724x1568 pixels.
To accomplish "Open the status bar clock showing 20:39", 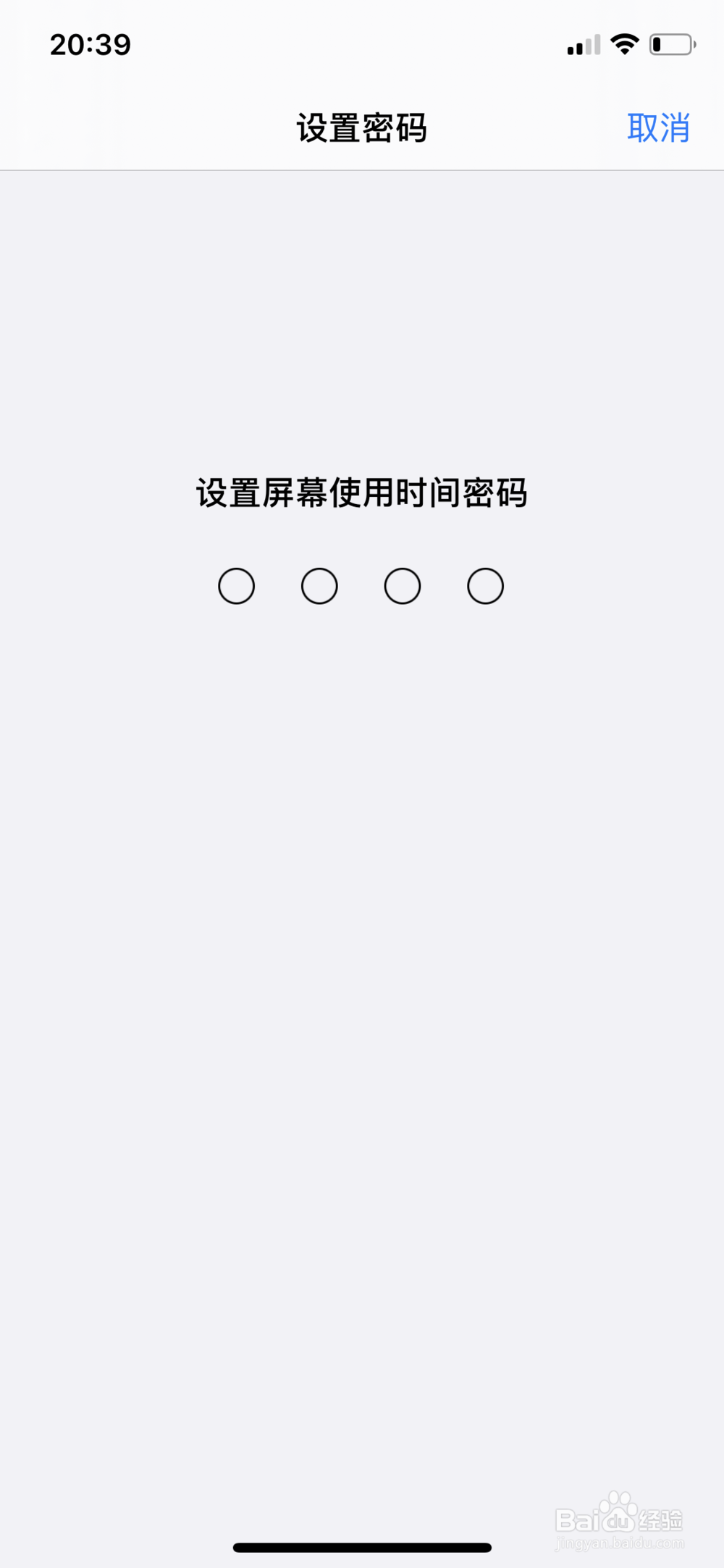I will [89, 45].
